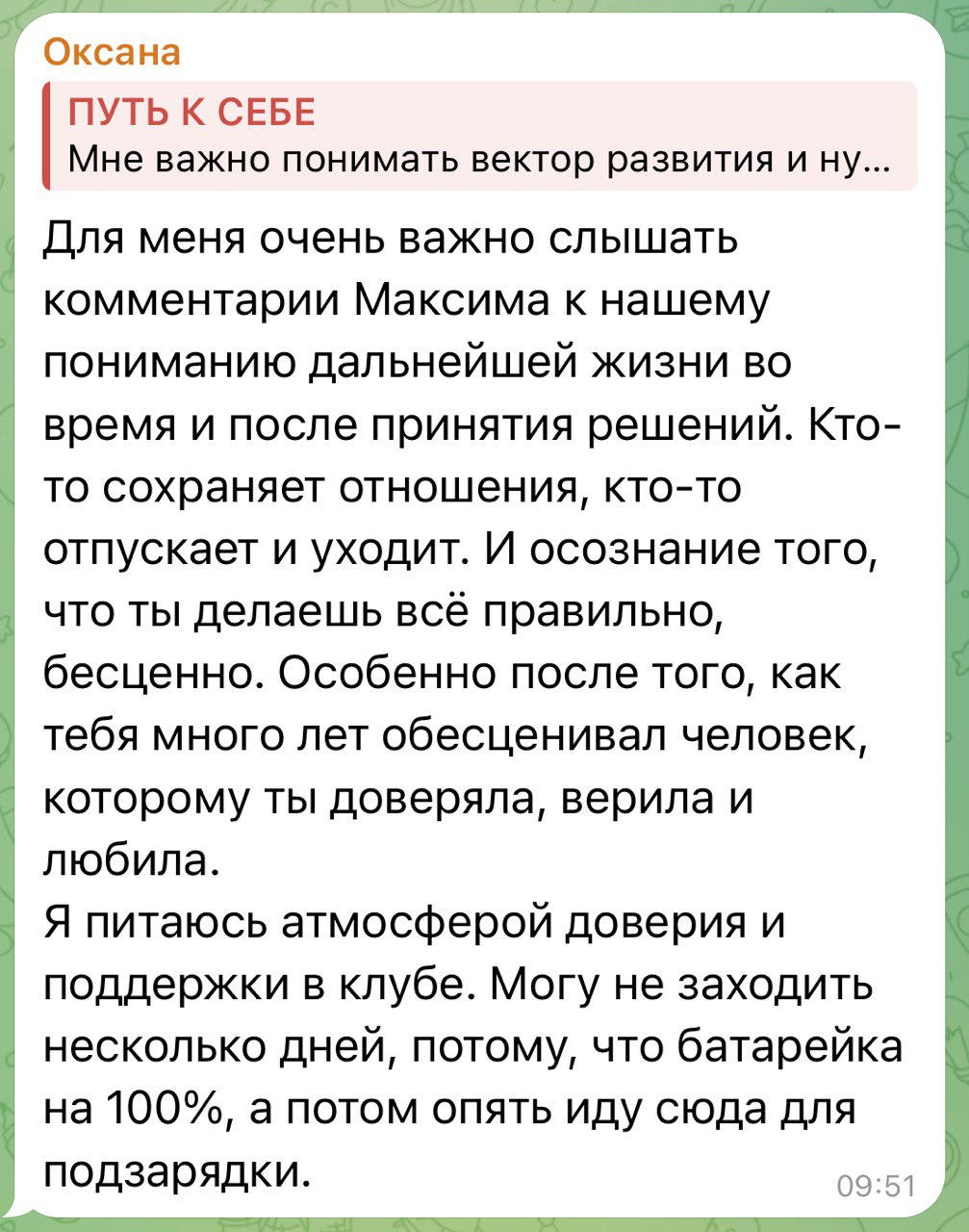Open Оксана's profile from sender name
Screen dimensions: 969x1232
coord(113,52)
